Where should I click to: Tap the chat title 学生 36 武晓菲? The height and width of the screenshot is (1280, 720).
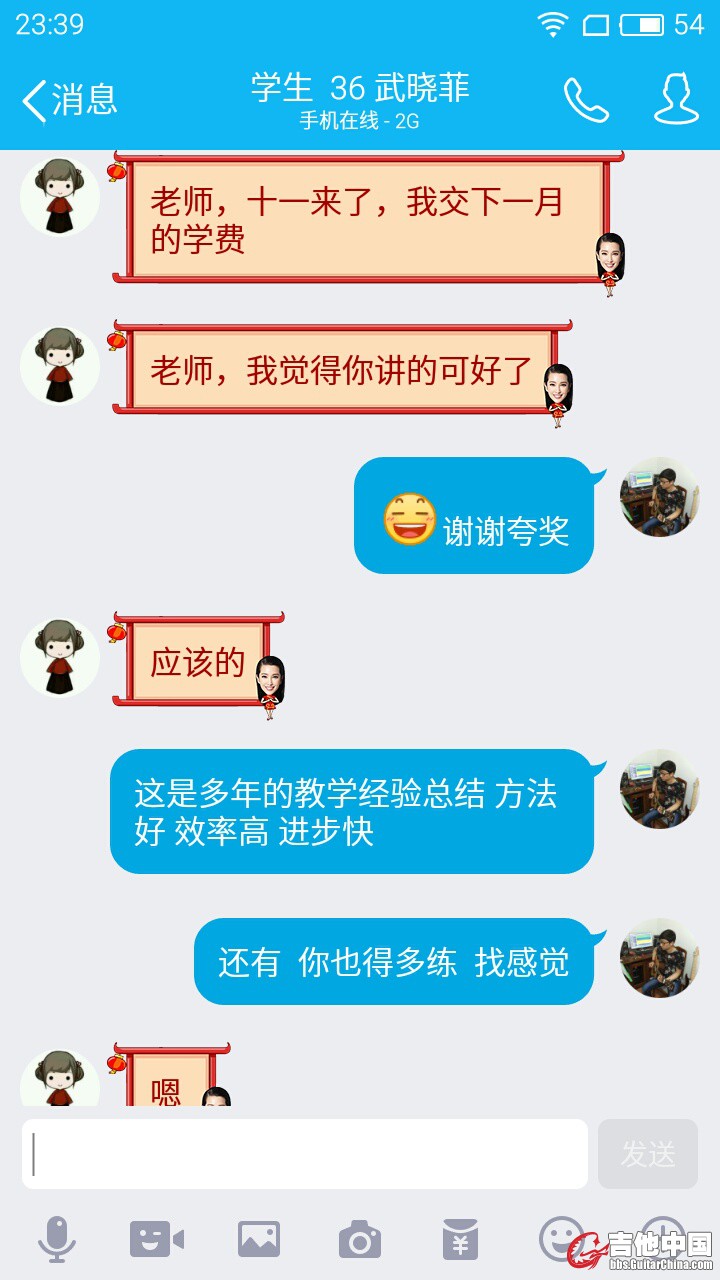point(360,90)
